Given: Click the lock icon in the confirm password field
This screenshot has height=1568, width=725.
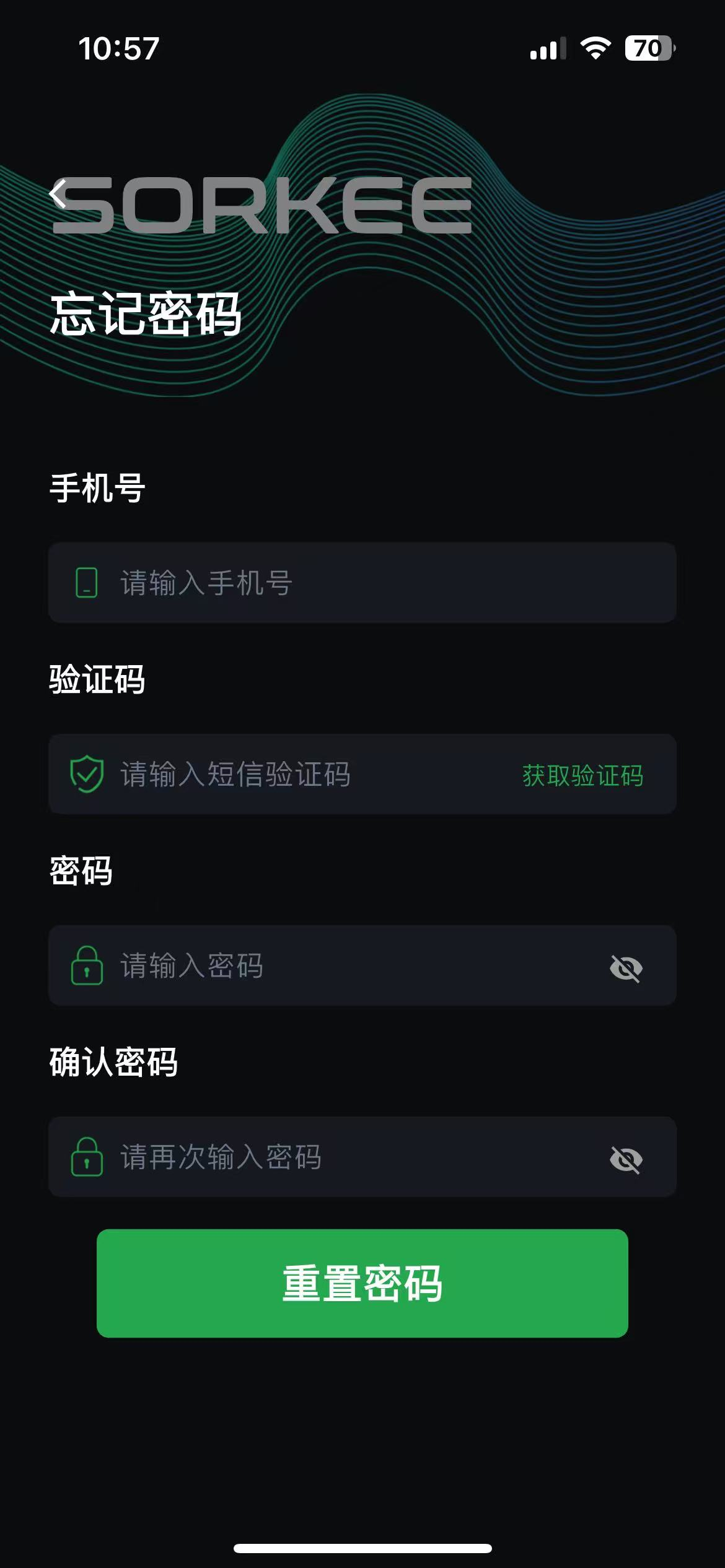Looking at the screenshot, I should point(87,1158).
